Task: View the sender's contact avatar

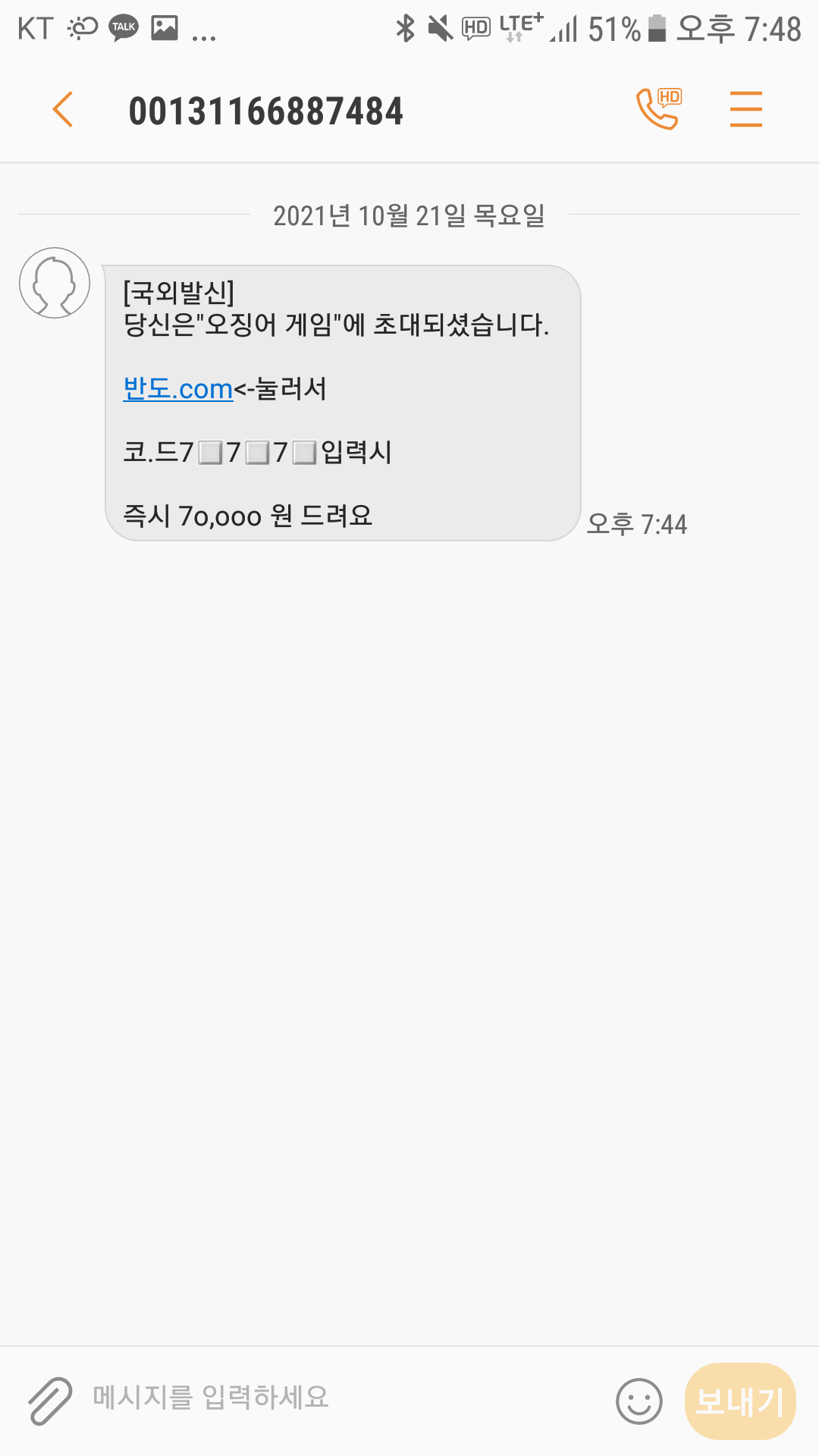Action: [x=55, y=283]
